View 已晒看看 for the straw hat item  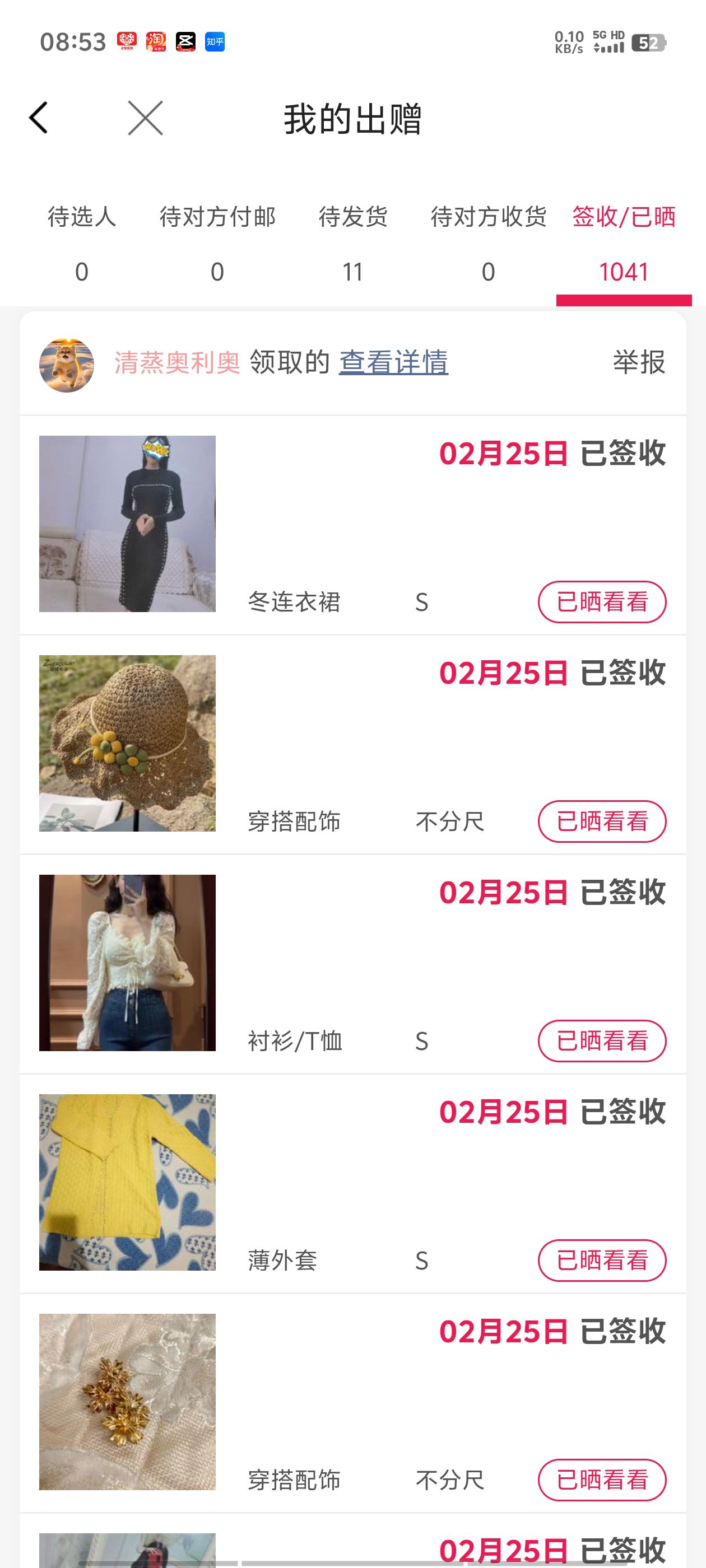602,822
